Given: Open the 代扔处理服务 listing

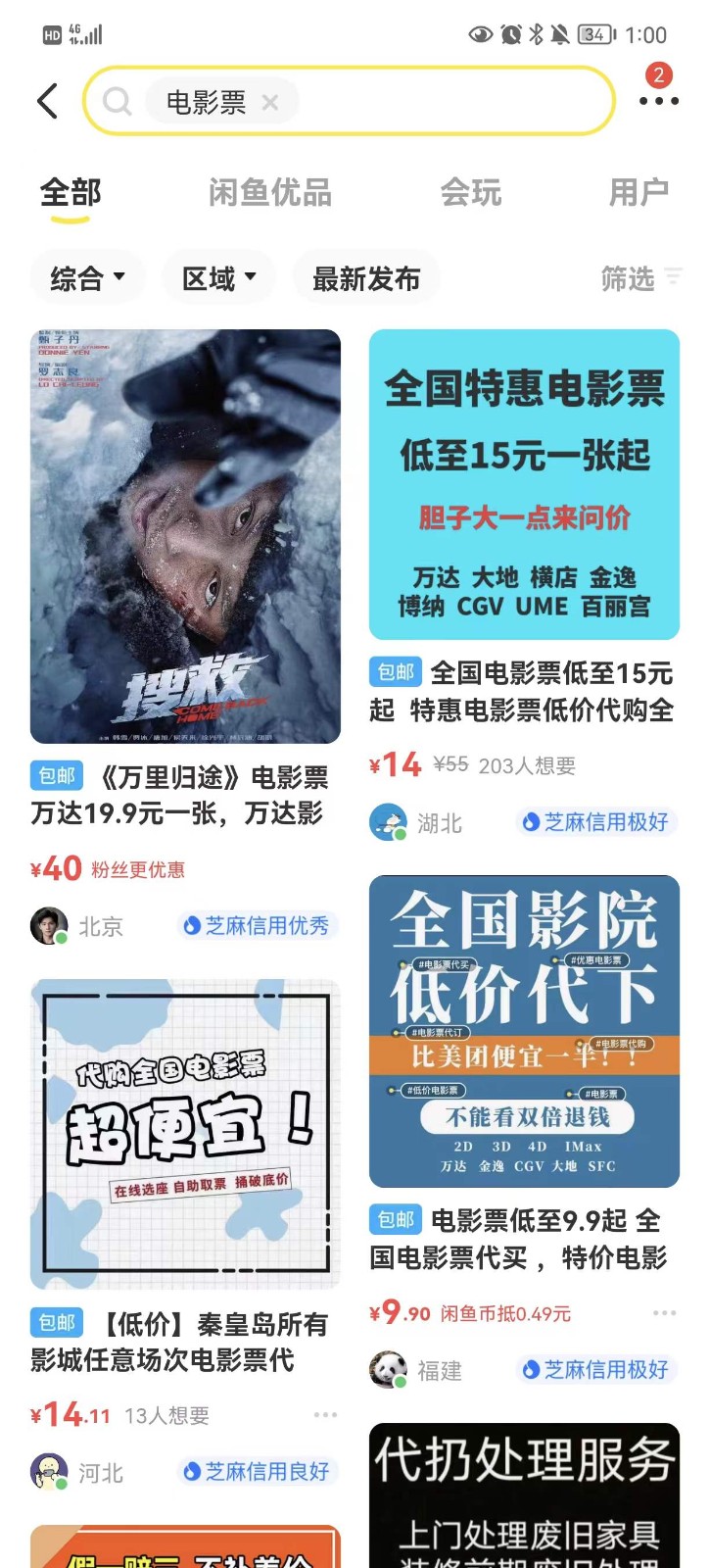Looking at the screenshot, I should [x=524, y=1494].
